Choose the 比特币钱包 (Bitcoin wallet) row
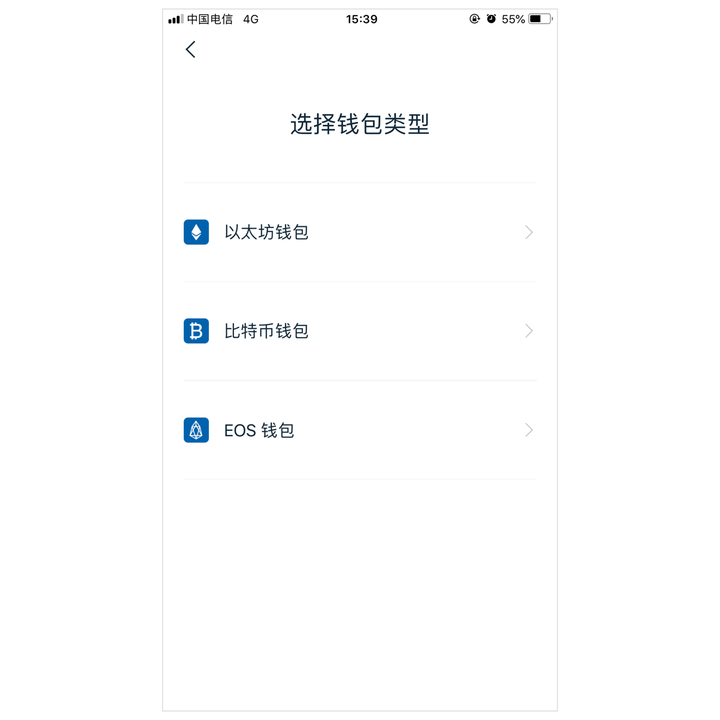 pyautogui.click(x=358, y=331)
